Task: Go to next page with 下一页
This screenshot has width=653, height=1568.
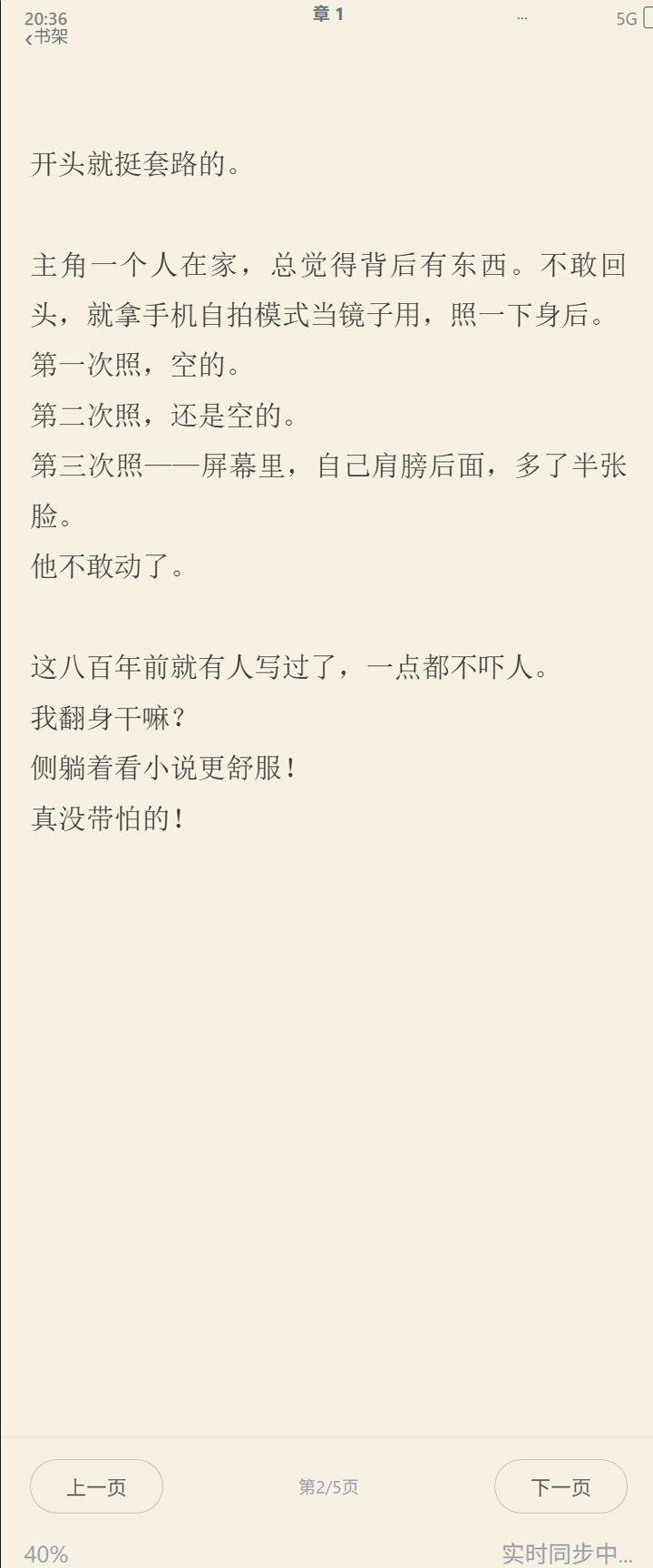Action: (560, 1486)
